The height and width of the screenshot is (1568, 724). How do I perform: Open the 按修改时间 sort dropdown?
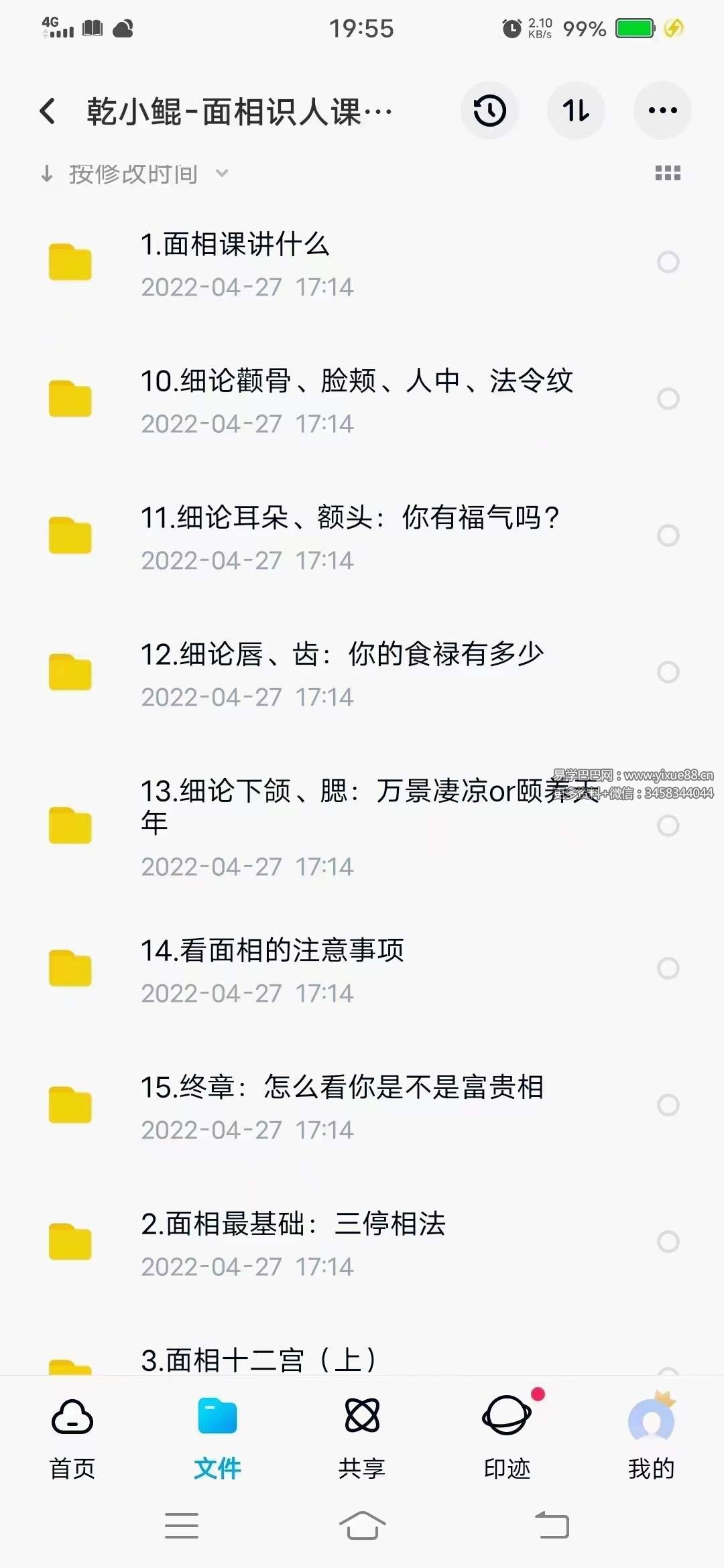pyautogui.click(x=134, y=173)
